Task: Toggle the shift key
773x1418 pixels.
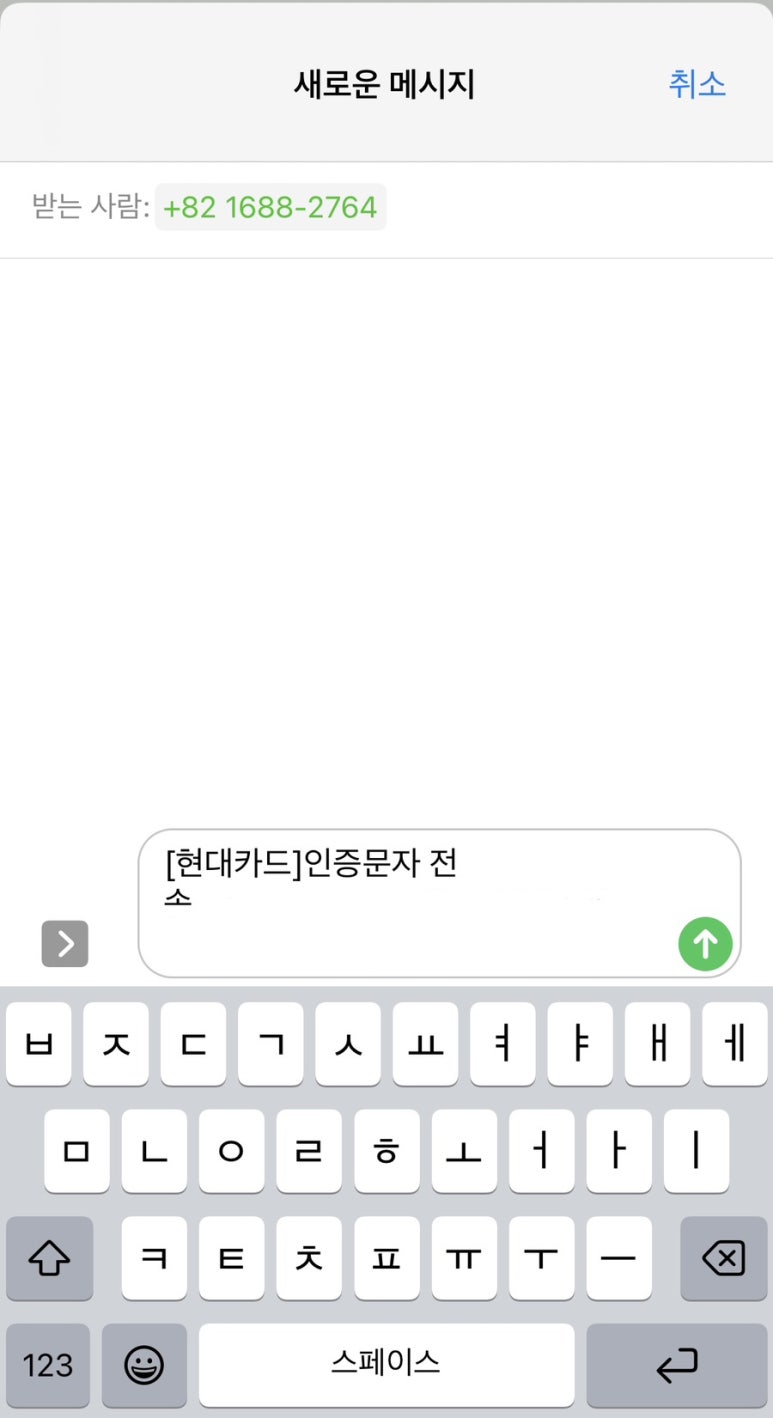Action: click(x=49, y=1258)
